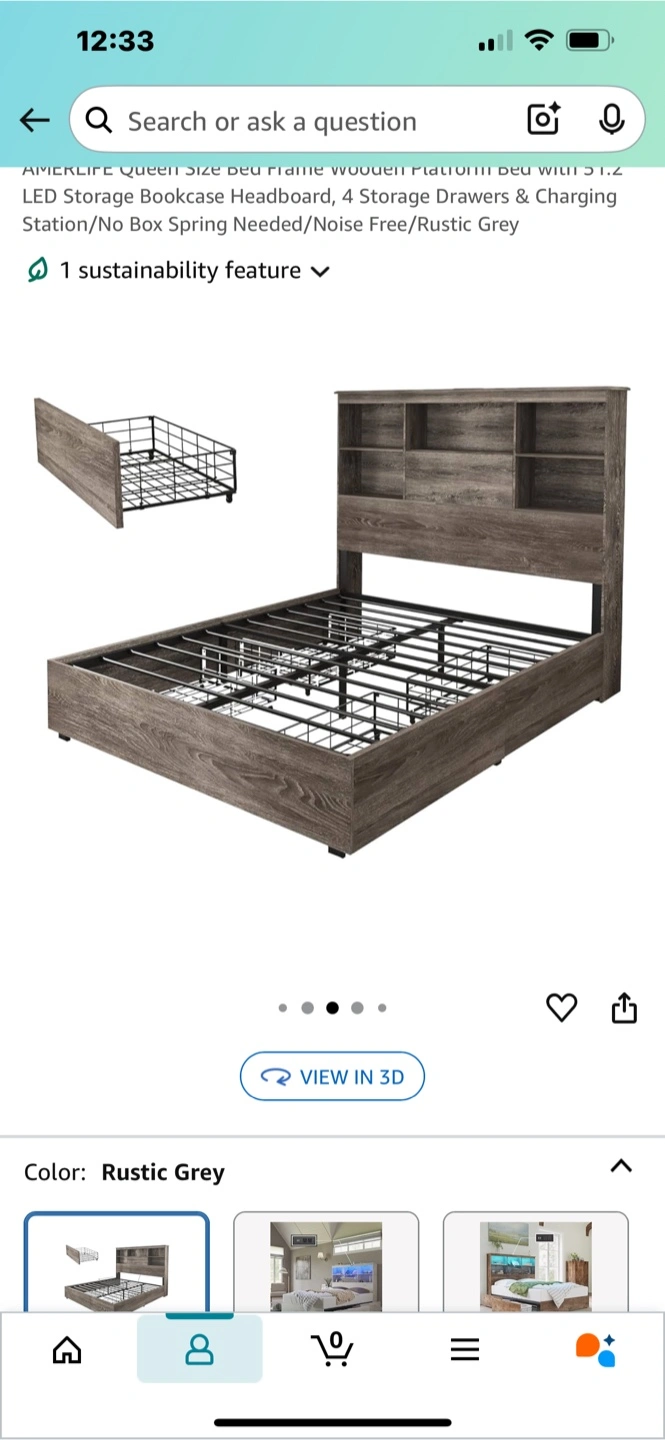Start voice search with the microphone
This screenshot has width=665, height=1440.
click(x=611, y=121)
